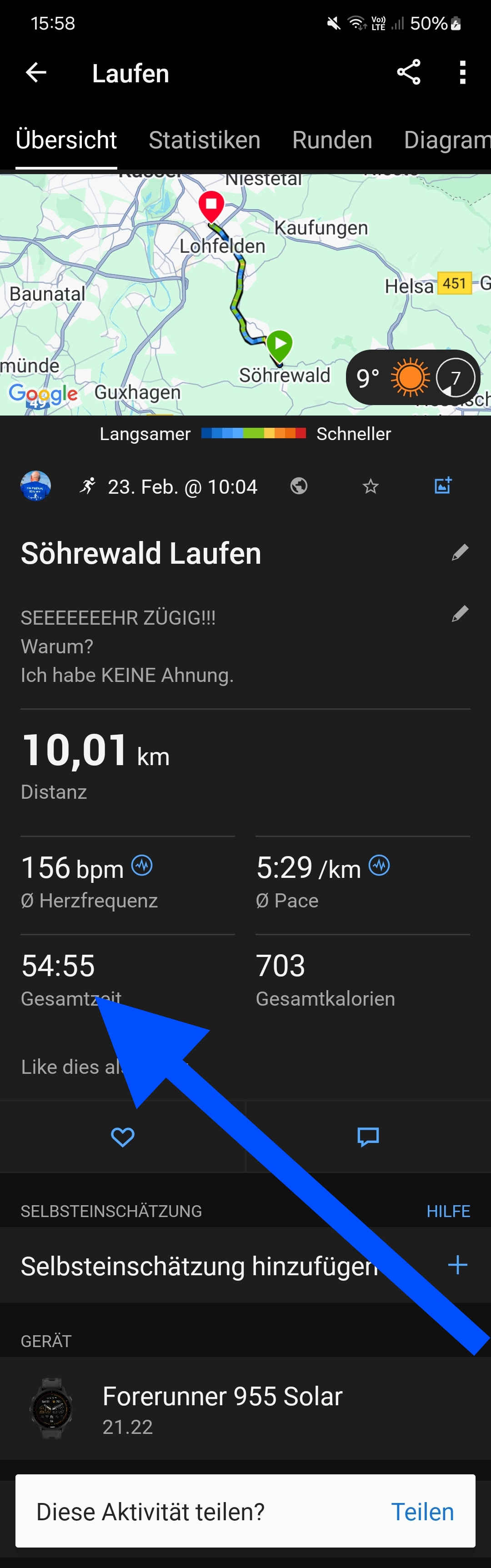The image size is (491, 1568).
Task: Mark activity as favorite with star
Action: click(371, 486)
